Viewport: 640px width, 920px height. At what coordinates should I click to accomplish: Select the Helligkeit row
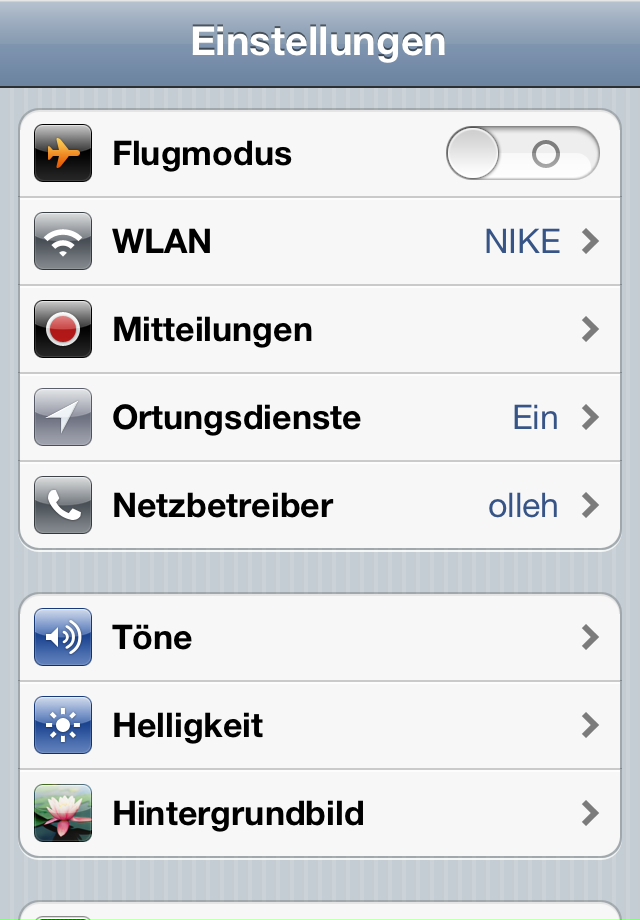(x=320, y=726)
